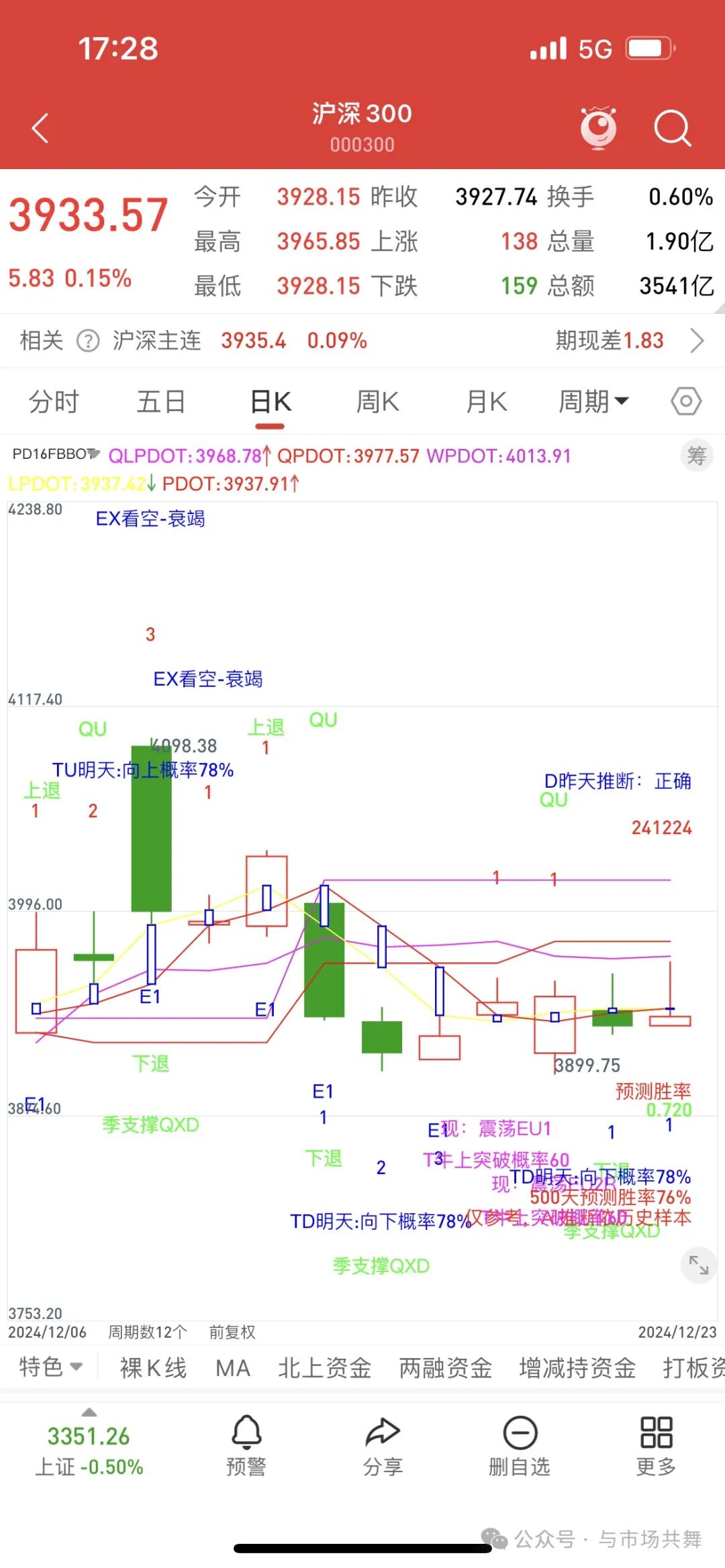Open the 特色 indicator dropdown
Screen dimensions: 725x1568
point(50,1367)
